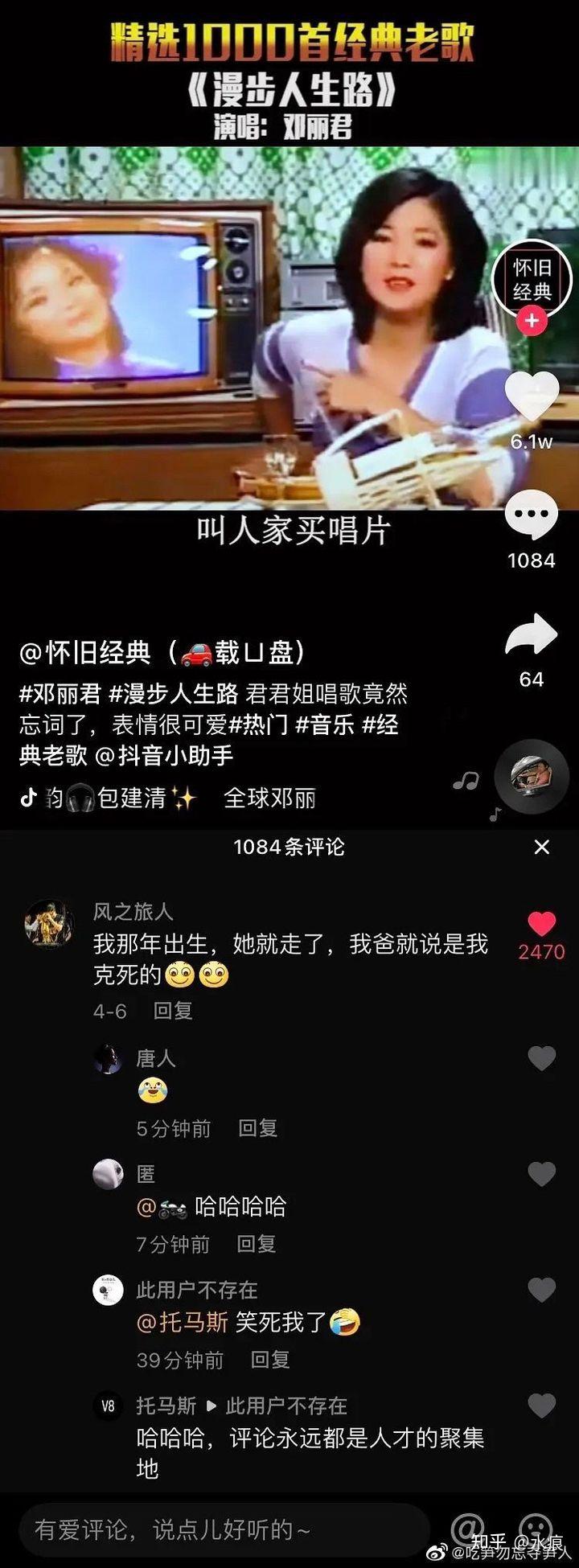Follow 怀旧经典 via the plus button
Screen dimensions: 579x1568
pyautogui.click(x=531, y=322)
